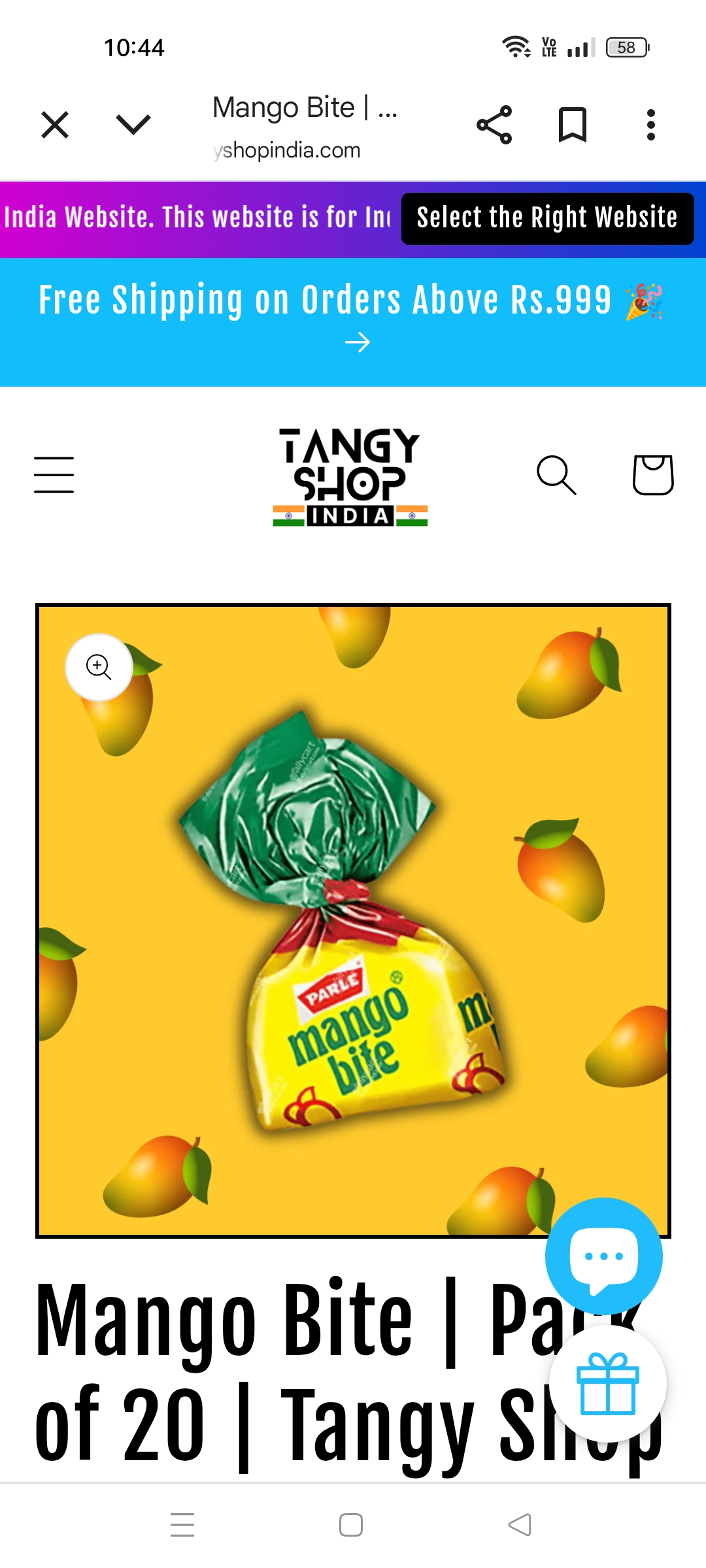The width and height of the screenshot is (706, 1568).
Task: Open the gift rewards widget
Action: pos(607,1383)
